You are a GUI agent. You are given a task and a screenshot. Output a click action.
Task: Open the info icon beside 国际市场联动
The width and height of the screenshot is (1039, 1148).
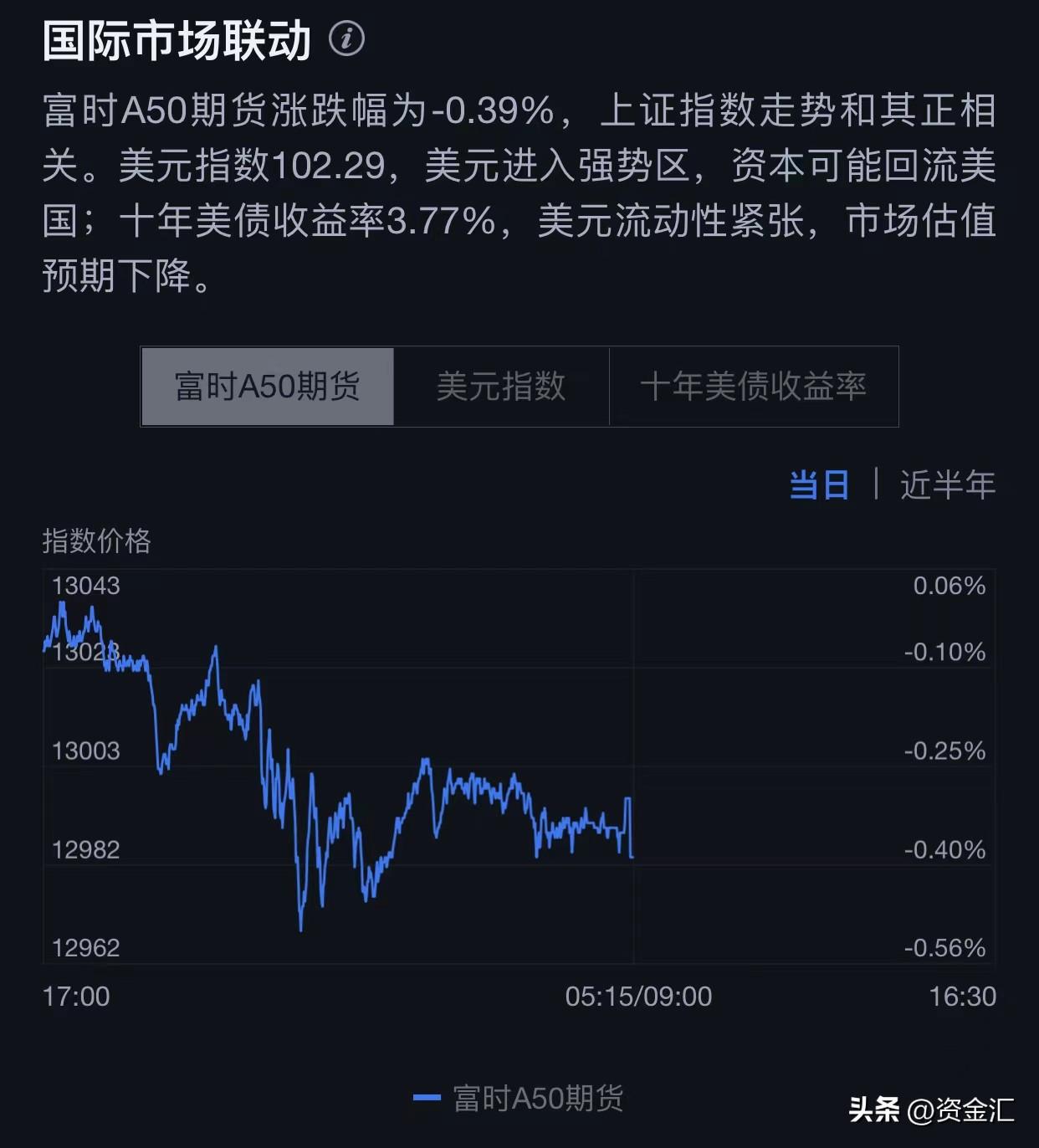[x=346, y=38]
